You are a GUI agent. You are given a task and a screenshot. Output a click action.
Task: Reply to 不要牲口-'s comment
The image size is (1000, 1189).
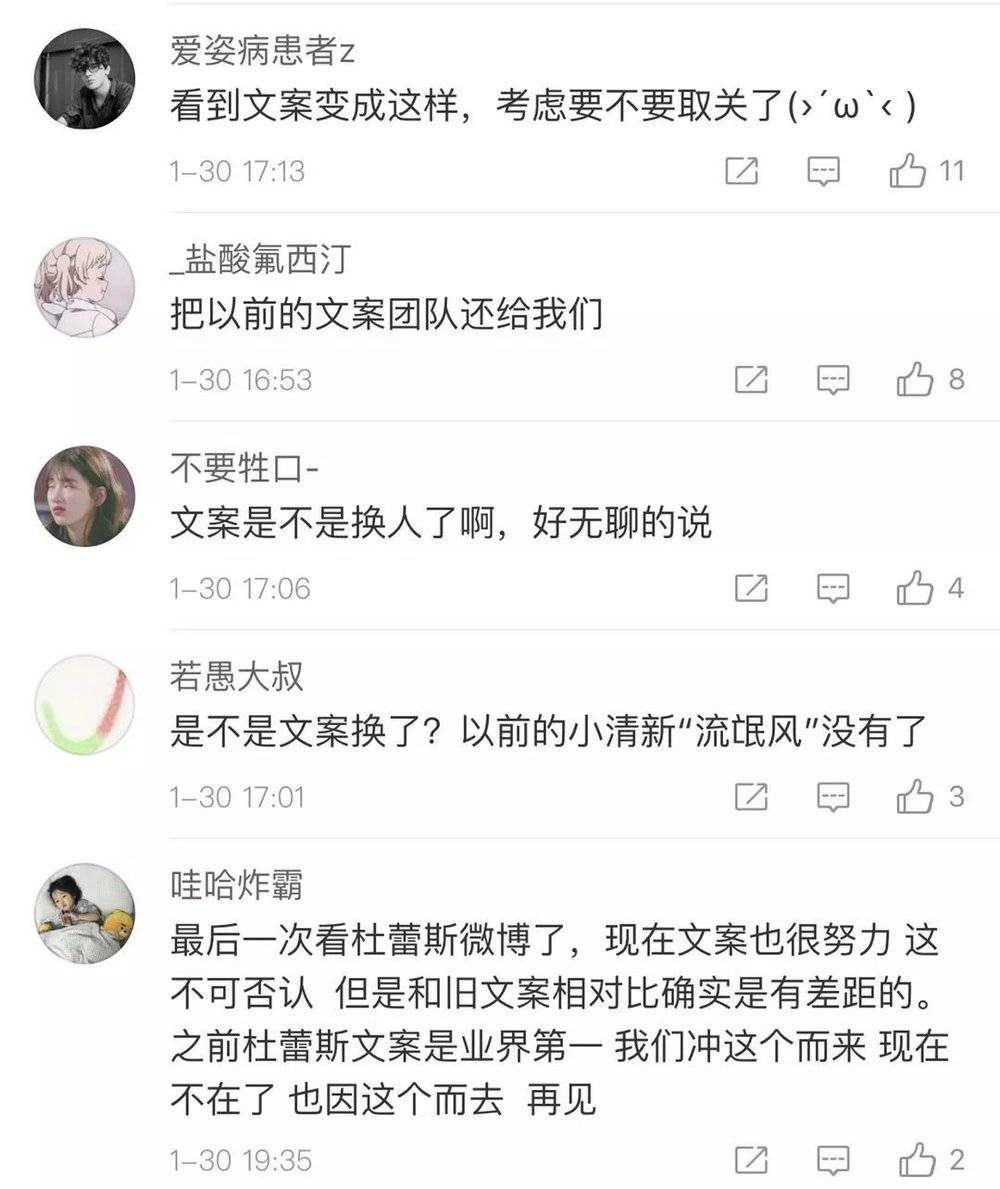(833, 588)
